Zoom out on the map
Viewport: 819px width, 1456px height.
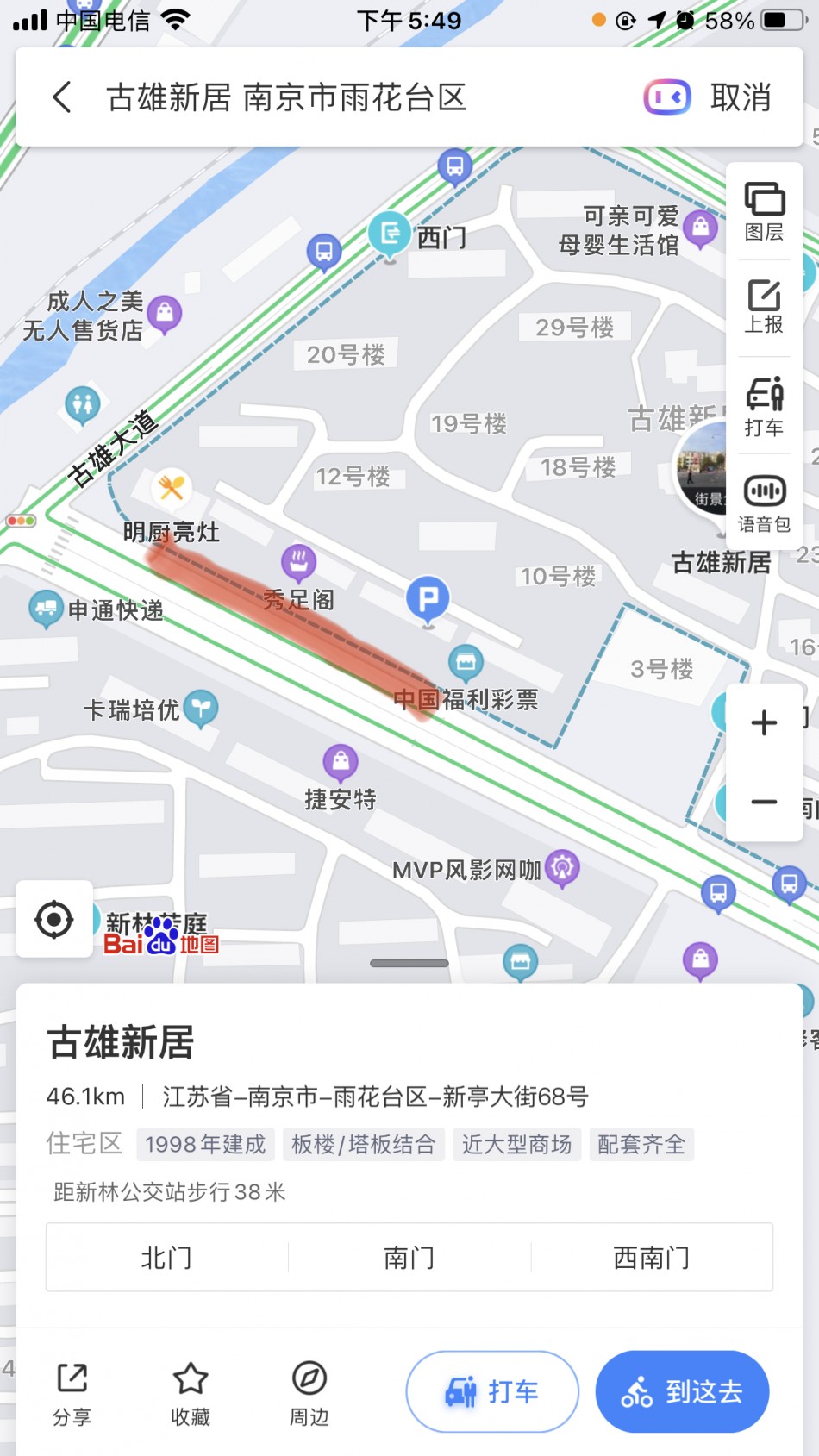[764, 802]
